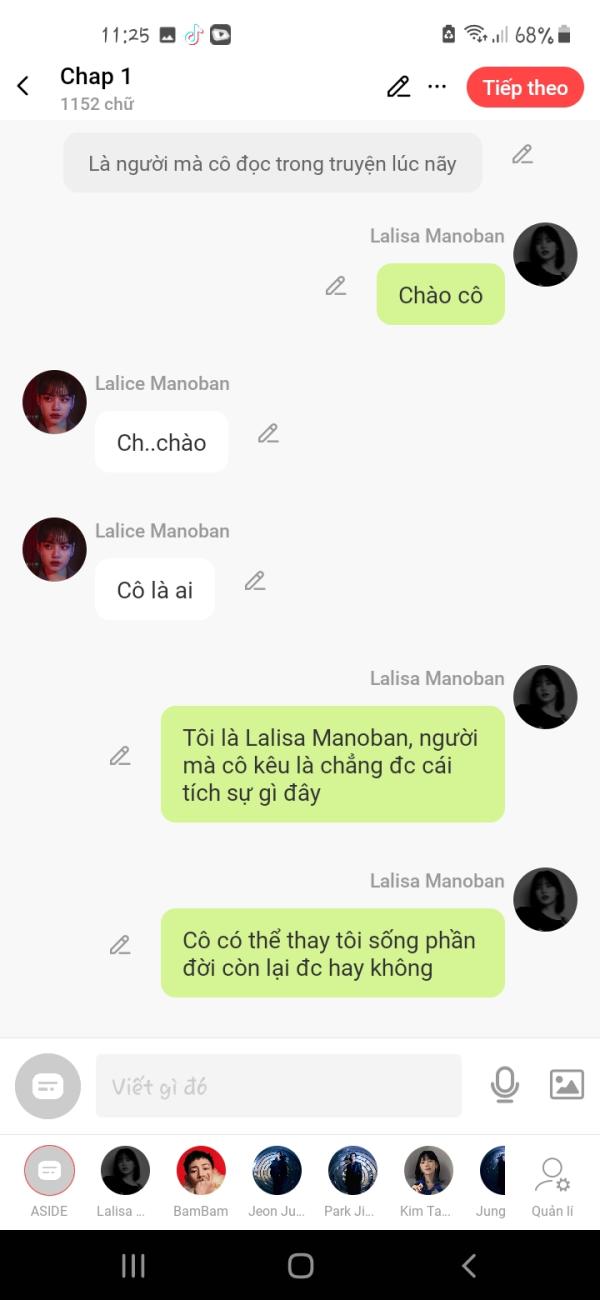Open the three-dot overflow menu
Viewport: 600px width, 1300px height.
click(x=437, y=87)
